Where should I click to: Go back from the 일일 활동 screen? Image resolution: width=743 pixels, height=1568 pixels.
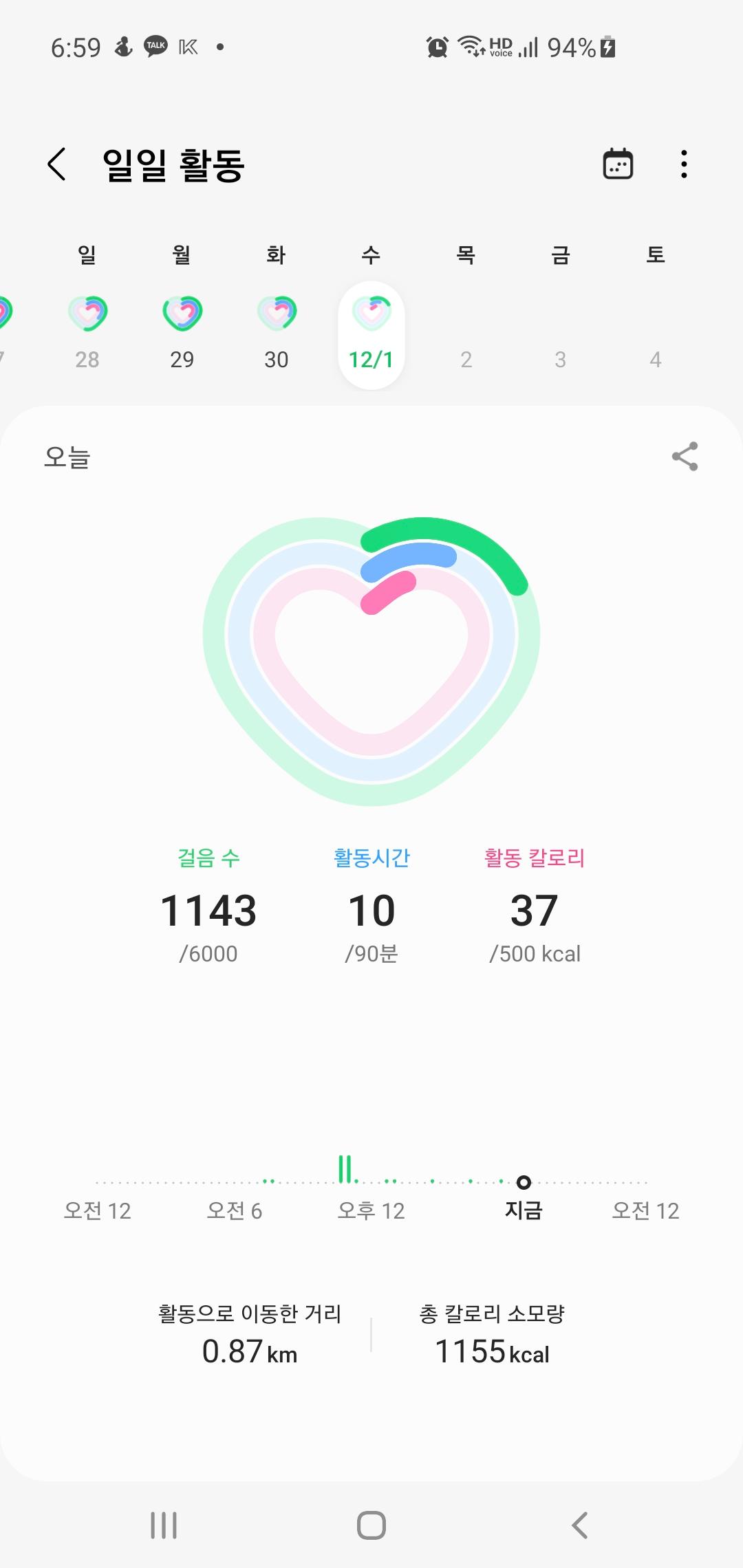coord(57,164)
